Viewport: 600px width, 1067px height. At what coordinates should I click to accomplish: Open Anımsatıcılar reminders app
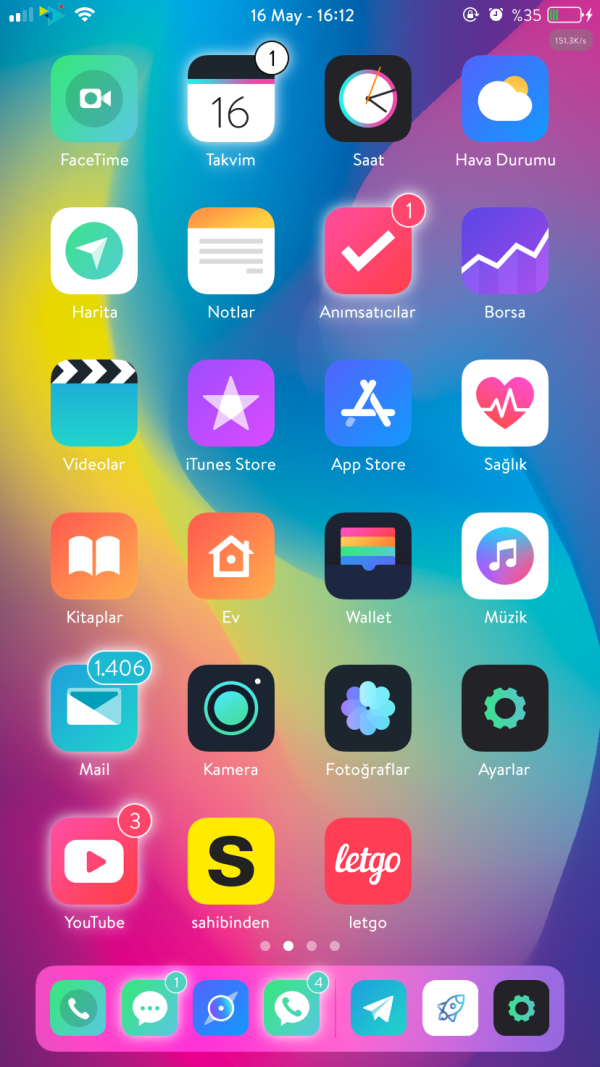tap(368, 251)
